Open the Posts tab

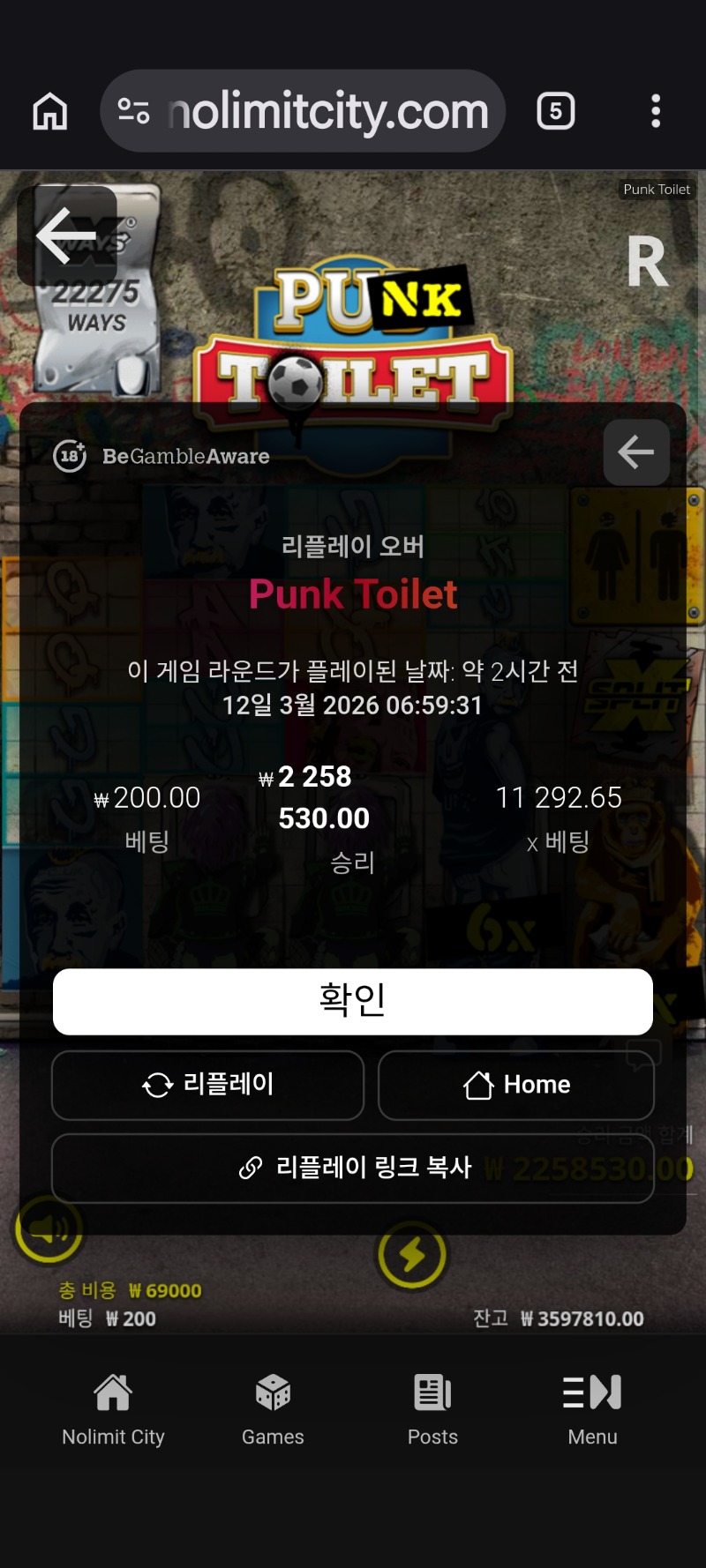coord(432,1409)
